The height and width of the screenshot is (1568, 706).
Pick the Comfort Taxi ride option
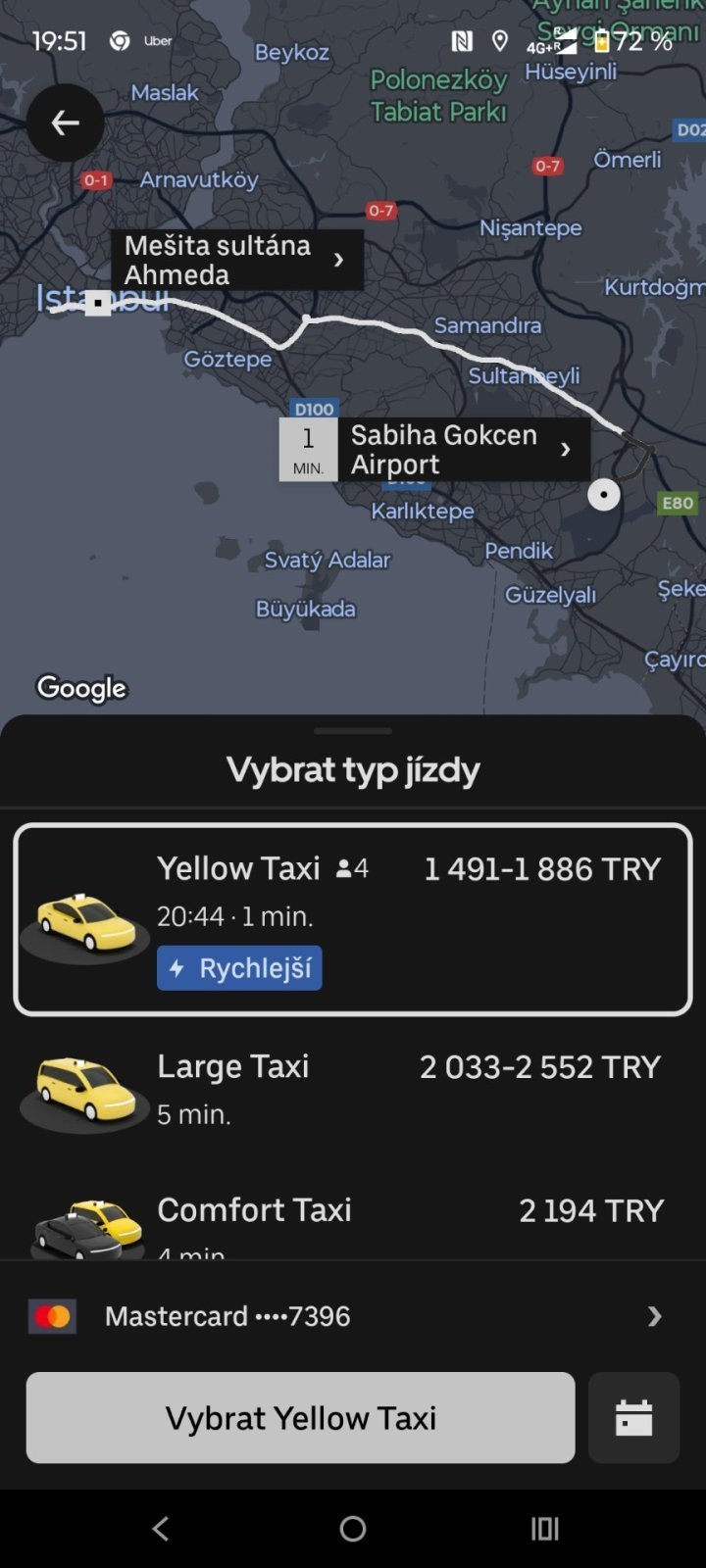(353, 1220)
